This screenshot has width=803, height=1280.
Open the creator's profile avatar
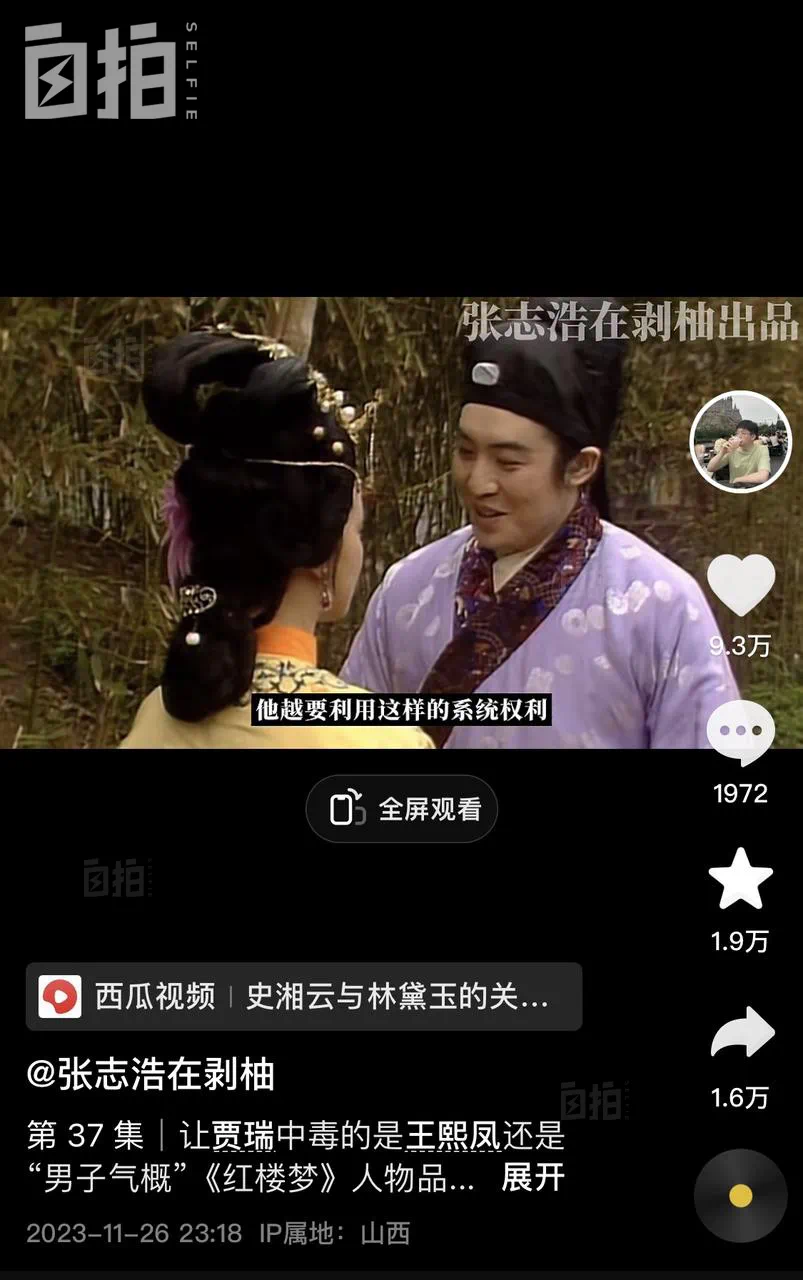[740, 442]
